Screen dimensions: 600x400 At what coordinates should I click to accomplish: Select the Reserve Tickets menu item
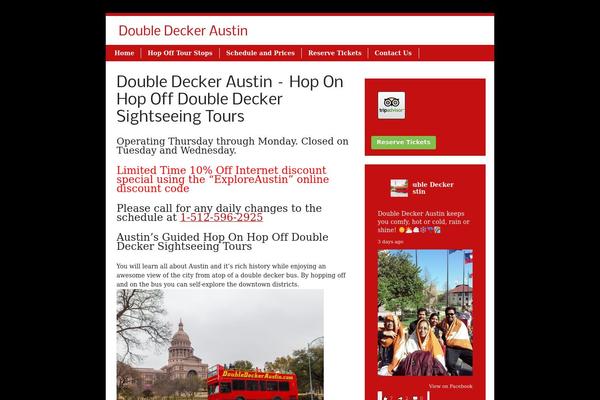tap(334, 53)
